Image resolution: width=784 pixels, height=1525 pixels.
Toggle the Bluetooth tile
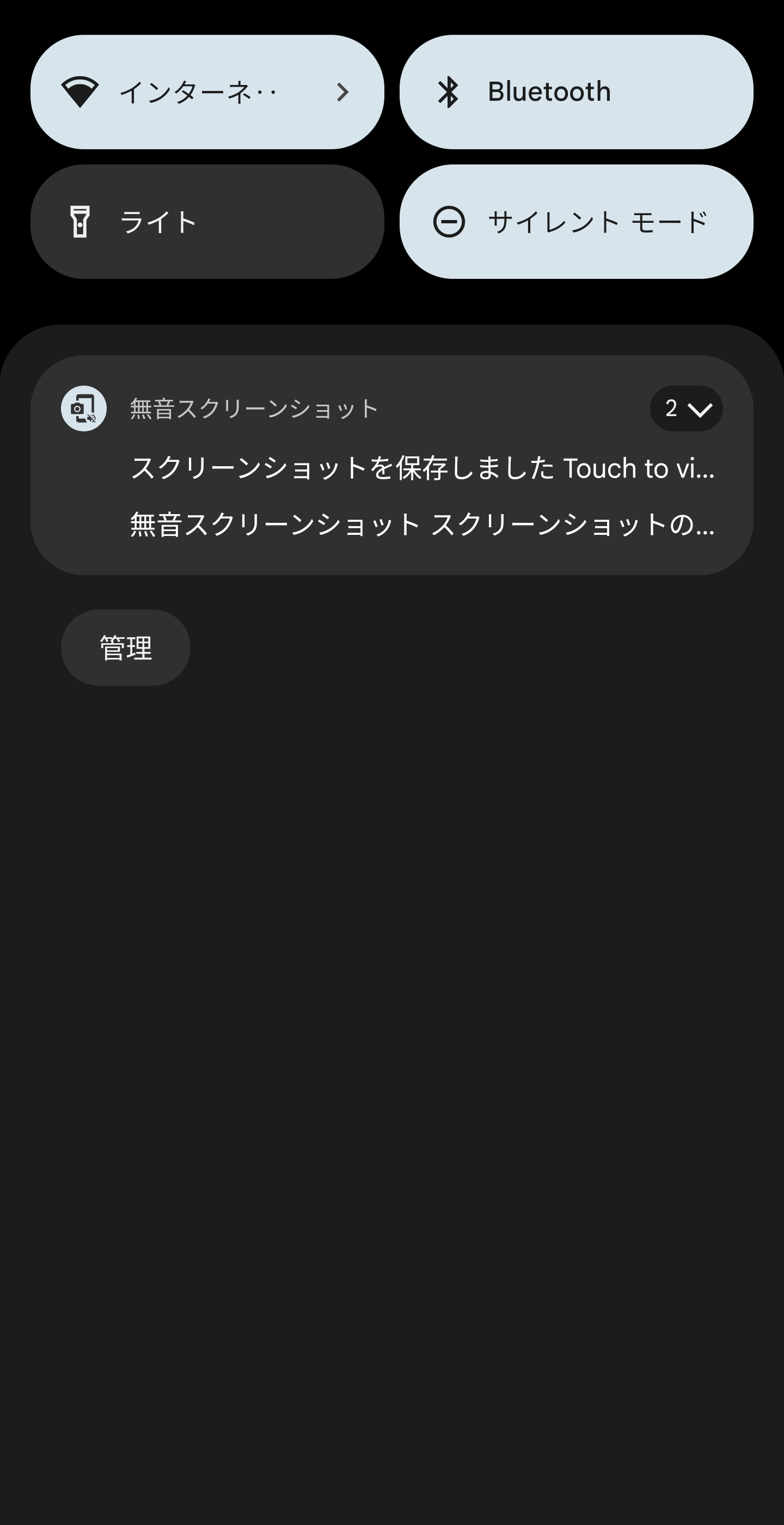(575, 91)
